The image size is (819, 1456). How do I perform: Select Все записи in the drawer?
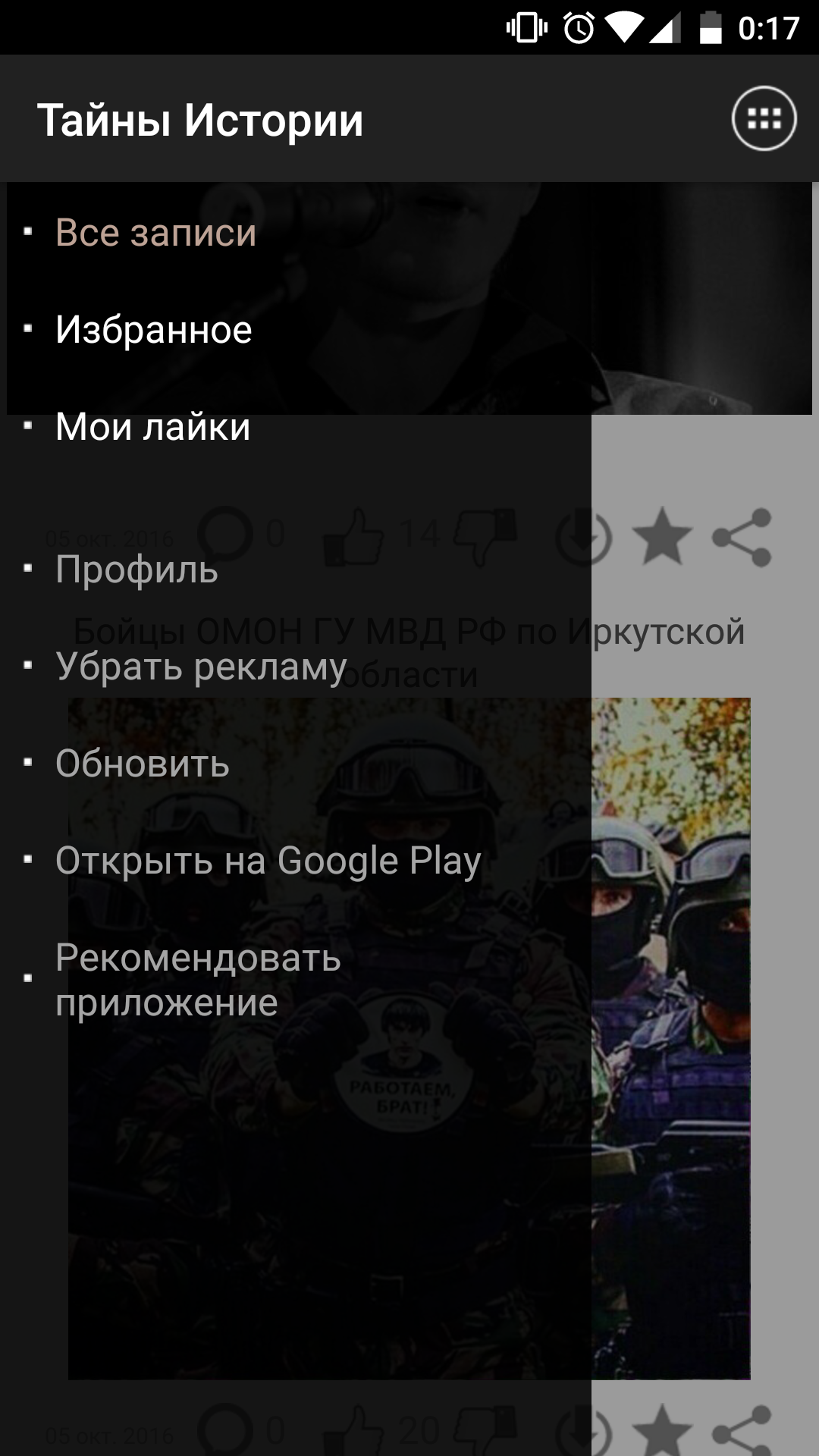click(x=155, y=233)
